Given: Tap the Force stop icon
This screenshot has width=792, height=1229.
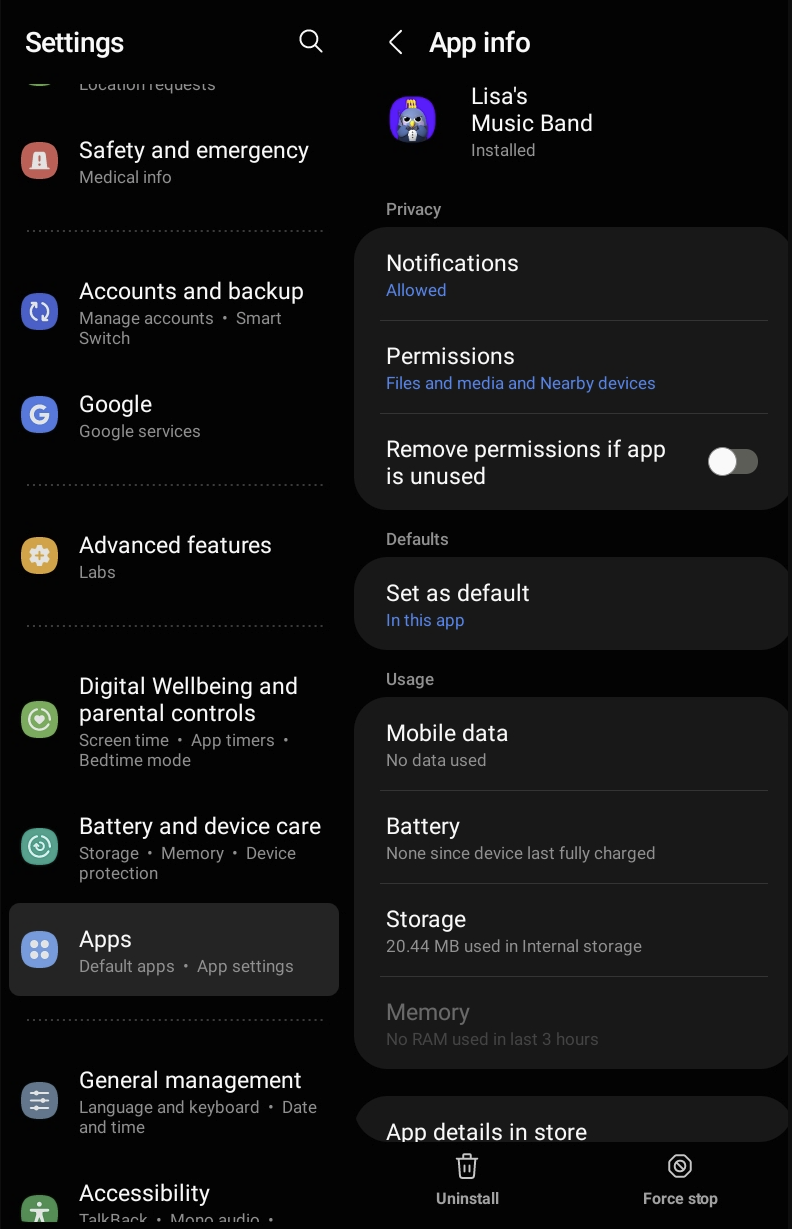Looking at the screenshot, I should (680, 1166).
